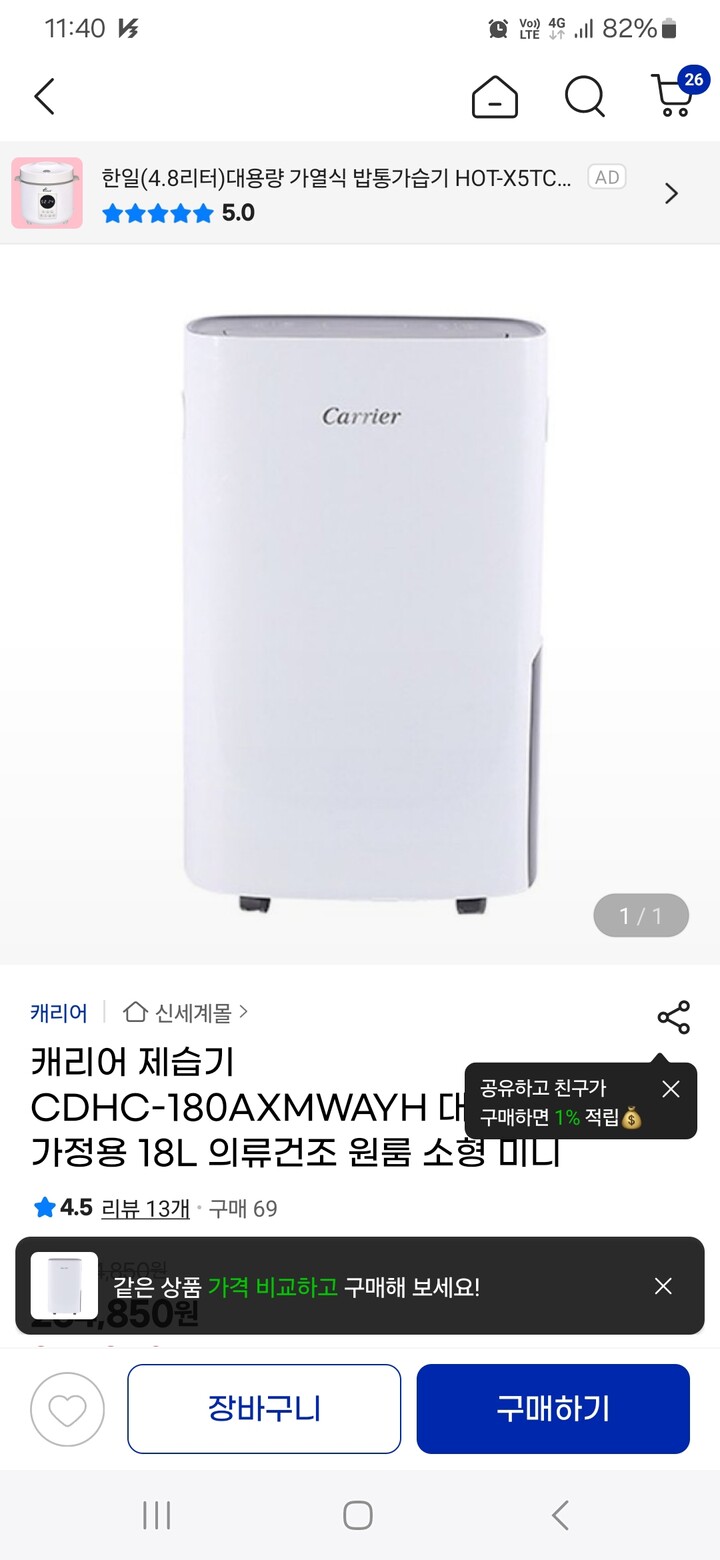Open the search function
Viewport: 720px width, 1560px height.
585,97
